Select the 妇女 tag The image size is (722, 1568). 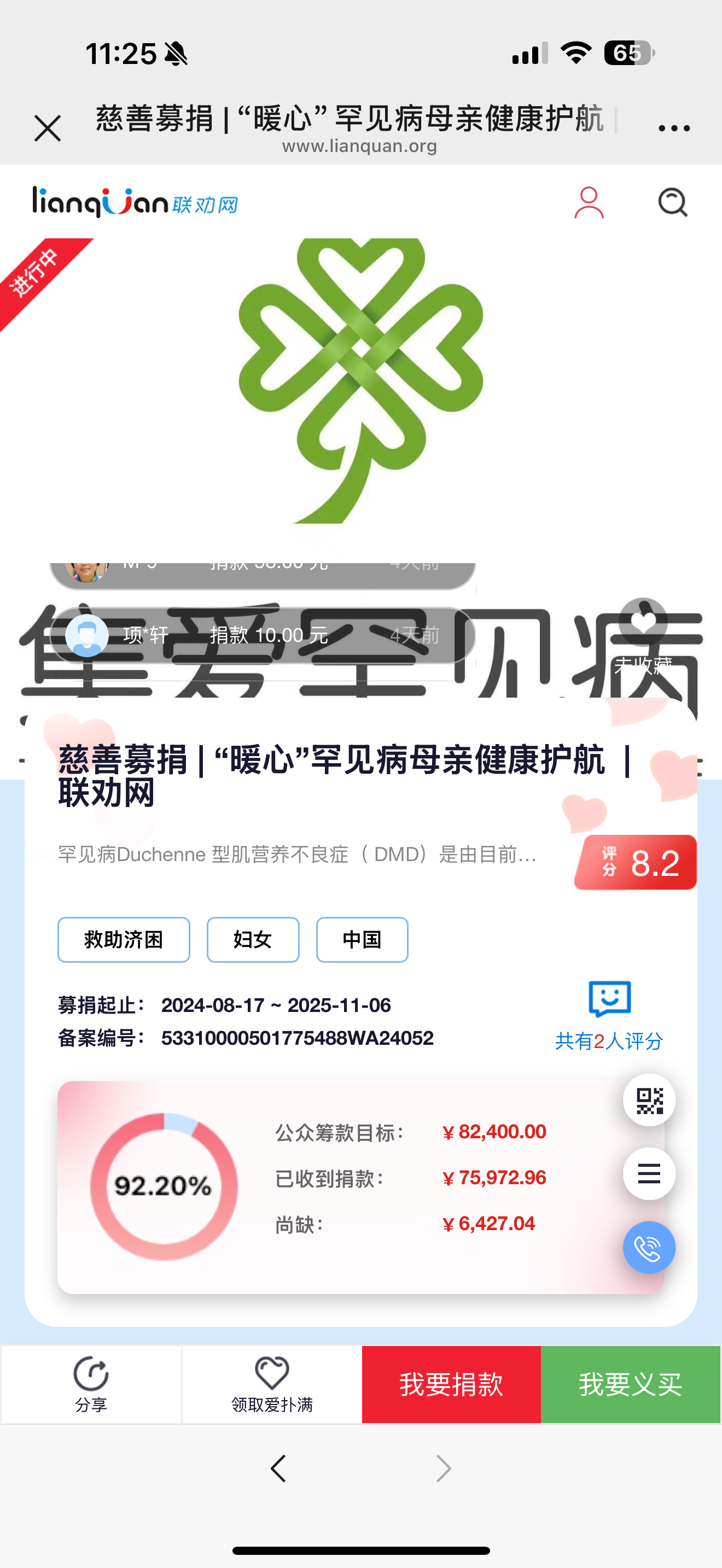pyautogui.click(x=253, y=939)
